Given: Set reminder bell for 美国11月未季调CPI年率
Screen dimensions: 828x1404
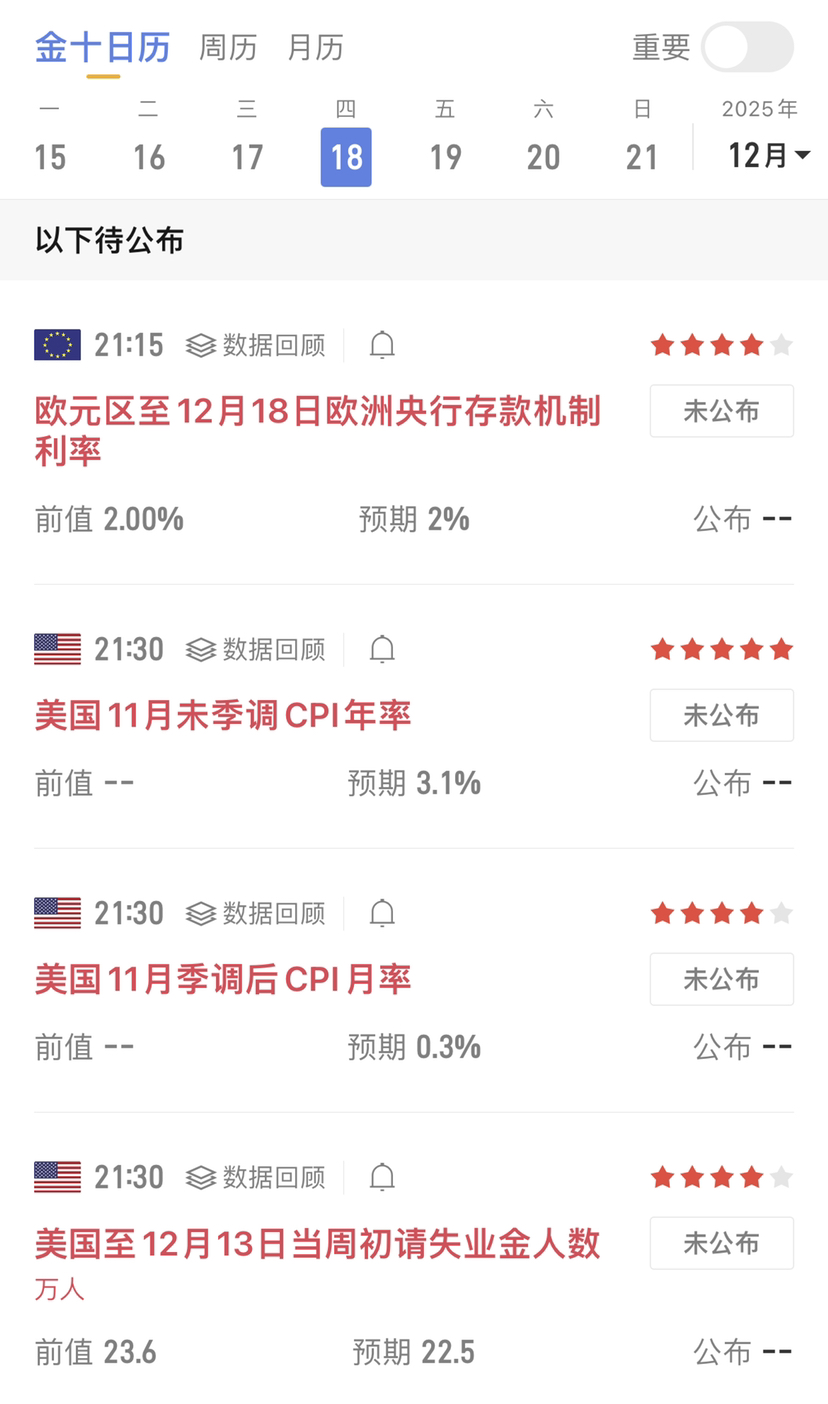Looking at the screenshot, I should coord(382,649).
